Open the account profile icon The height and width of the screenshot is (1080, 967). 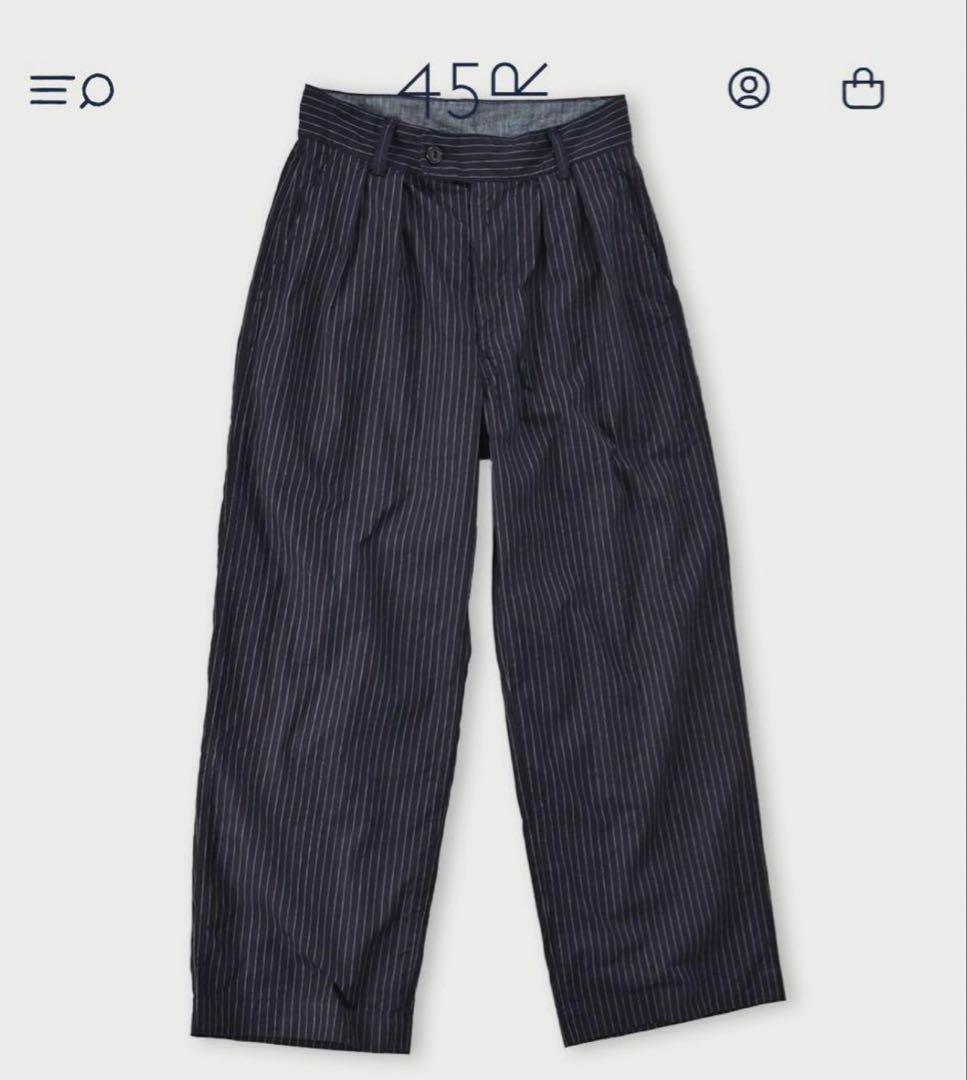[x=748, y=89]
